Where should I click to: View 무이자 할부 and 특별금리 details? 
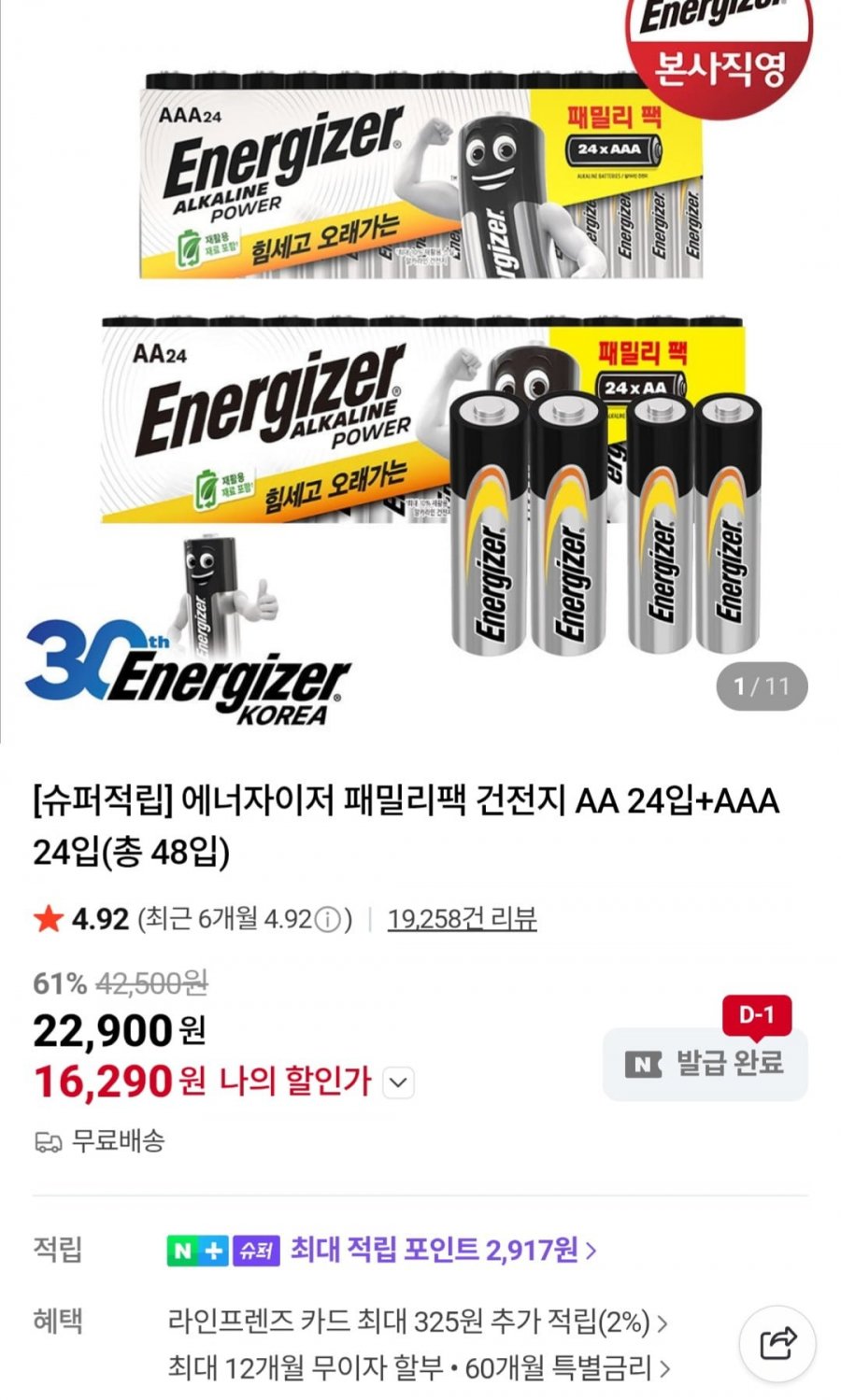tap(419, 1368)
